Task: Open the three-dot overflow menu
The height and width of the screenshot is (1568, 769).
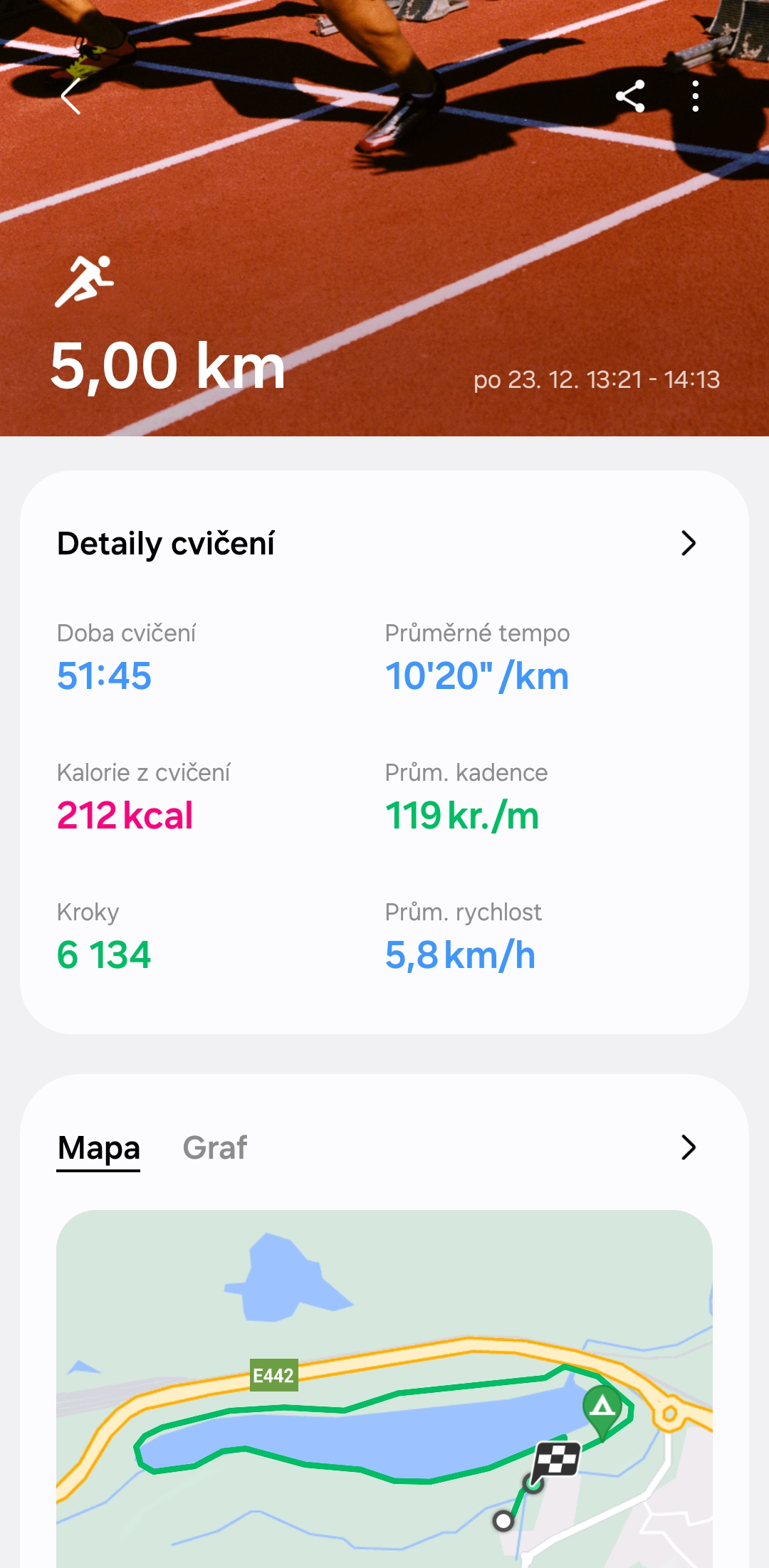Action: [696, 96]
